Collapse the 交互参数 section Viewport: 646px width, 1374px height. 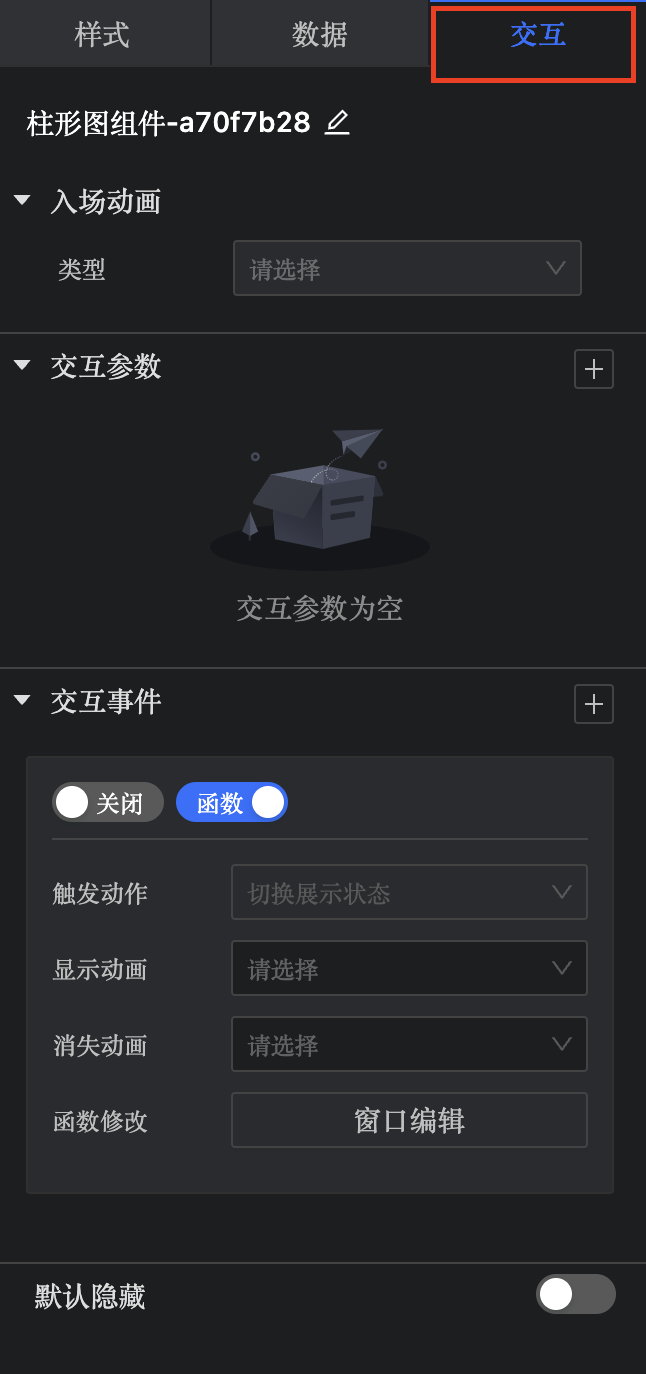click(22, 366)
